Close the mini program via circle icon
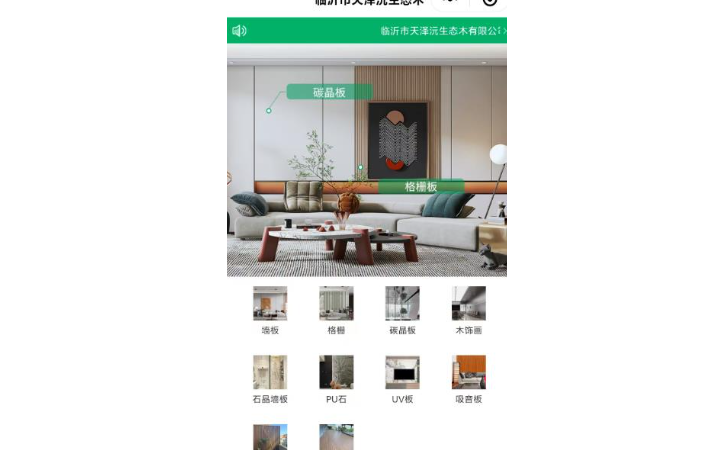 490,3
